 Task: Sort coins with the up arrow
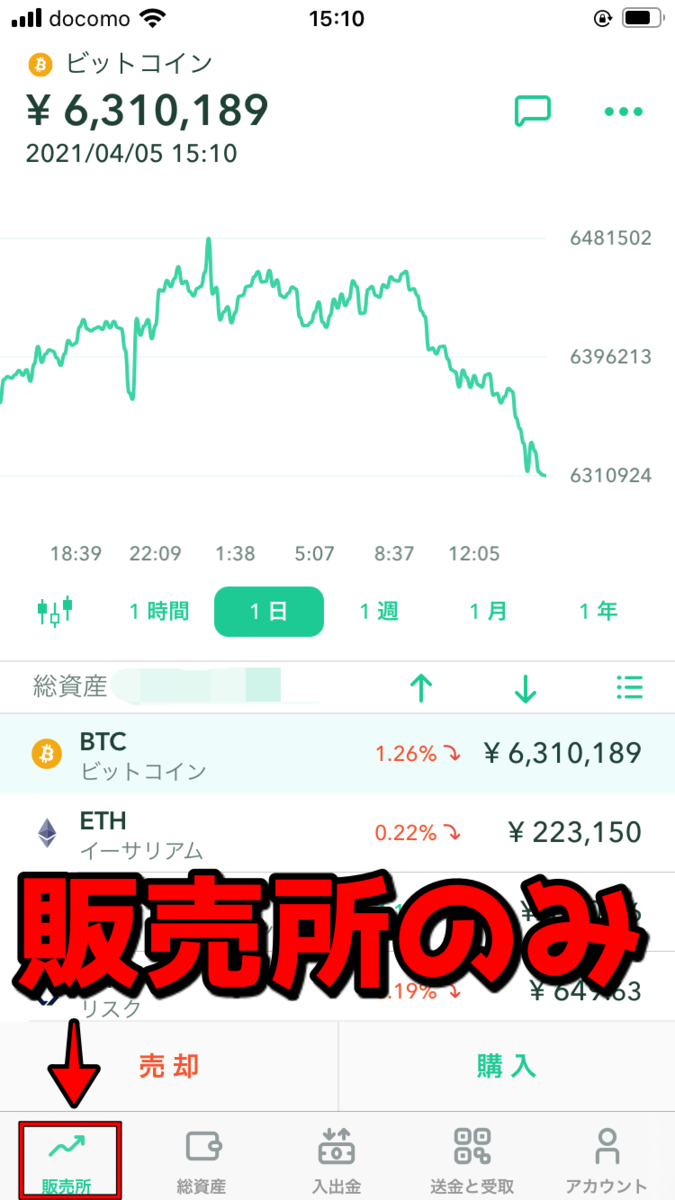pyautogui.click(x=422, y=687)
